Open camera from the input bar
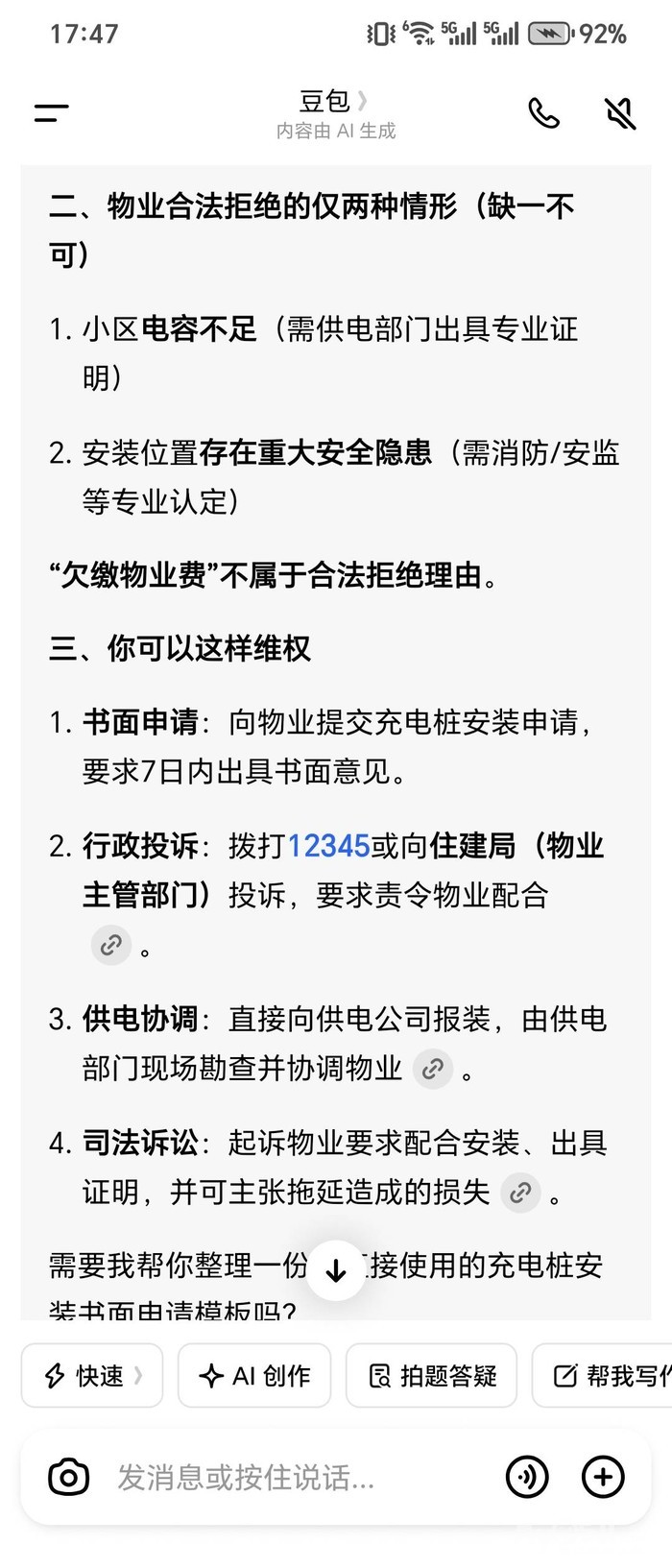Screen dimensions: 672x1568 coord(68,1477)
